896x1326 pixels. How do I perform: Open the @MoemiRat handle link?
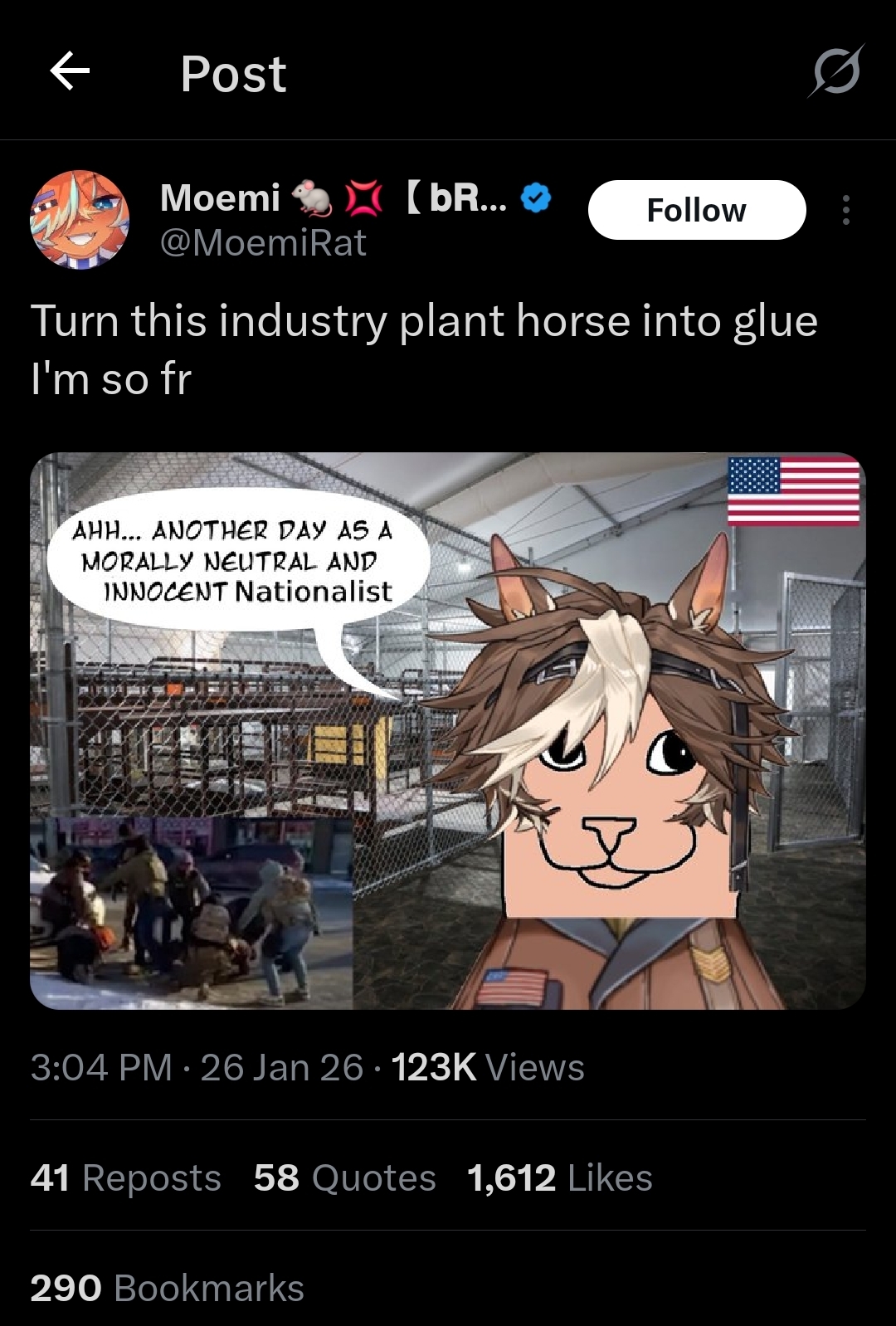pyautogui.click(x=263, y=243)
